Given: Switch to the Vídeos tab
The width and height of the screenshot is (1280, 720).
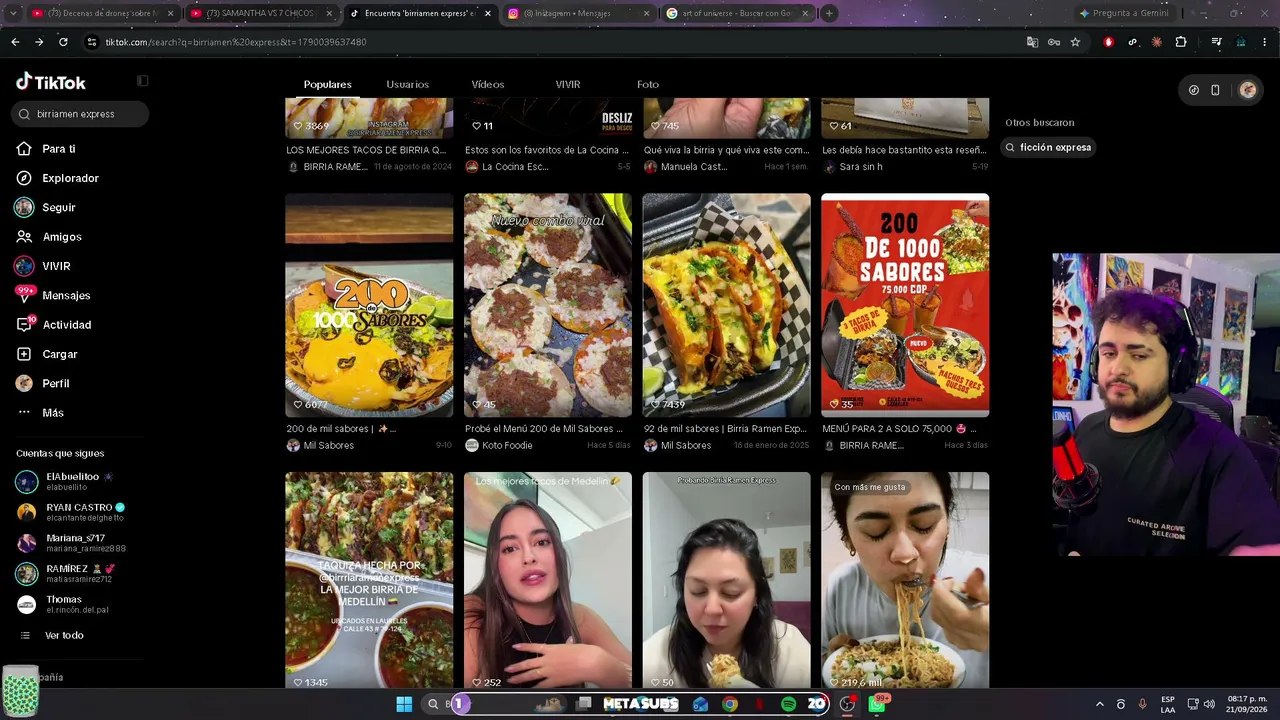Looking at the screenshot, I should [x=488, y=84].
